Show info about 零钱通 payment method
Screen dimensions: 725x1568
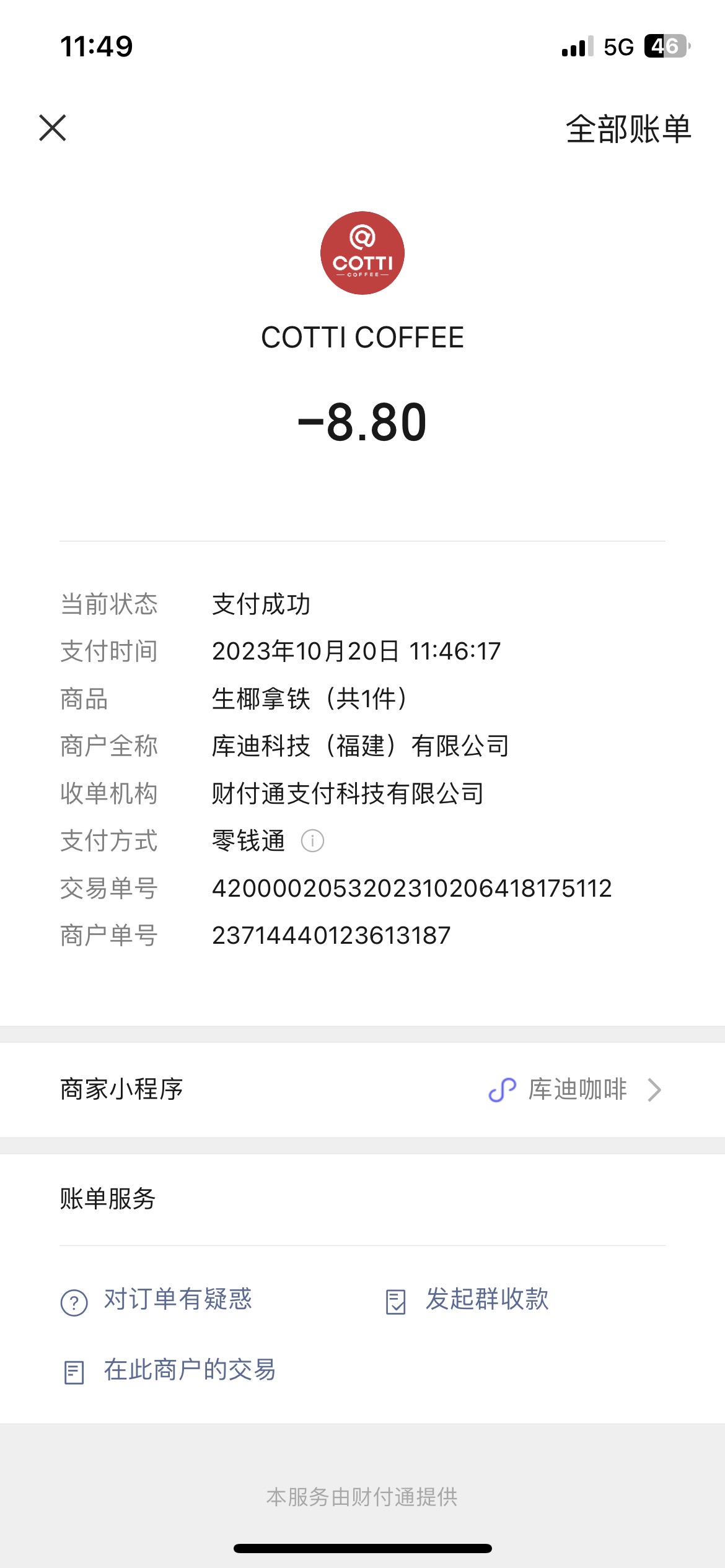coord(312,841)
